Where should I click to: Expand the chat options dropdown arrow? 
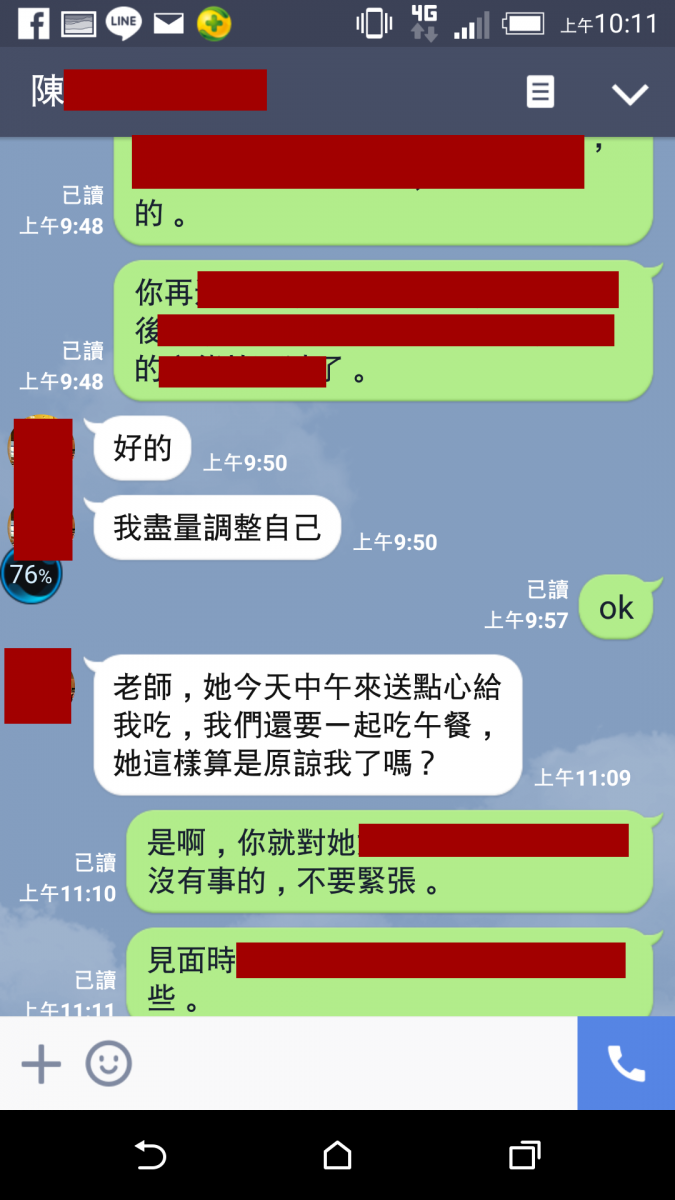[630, 94]
